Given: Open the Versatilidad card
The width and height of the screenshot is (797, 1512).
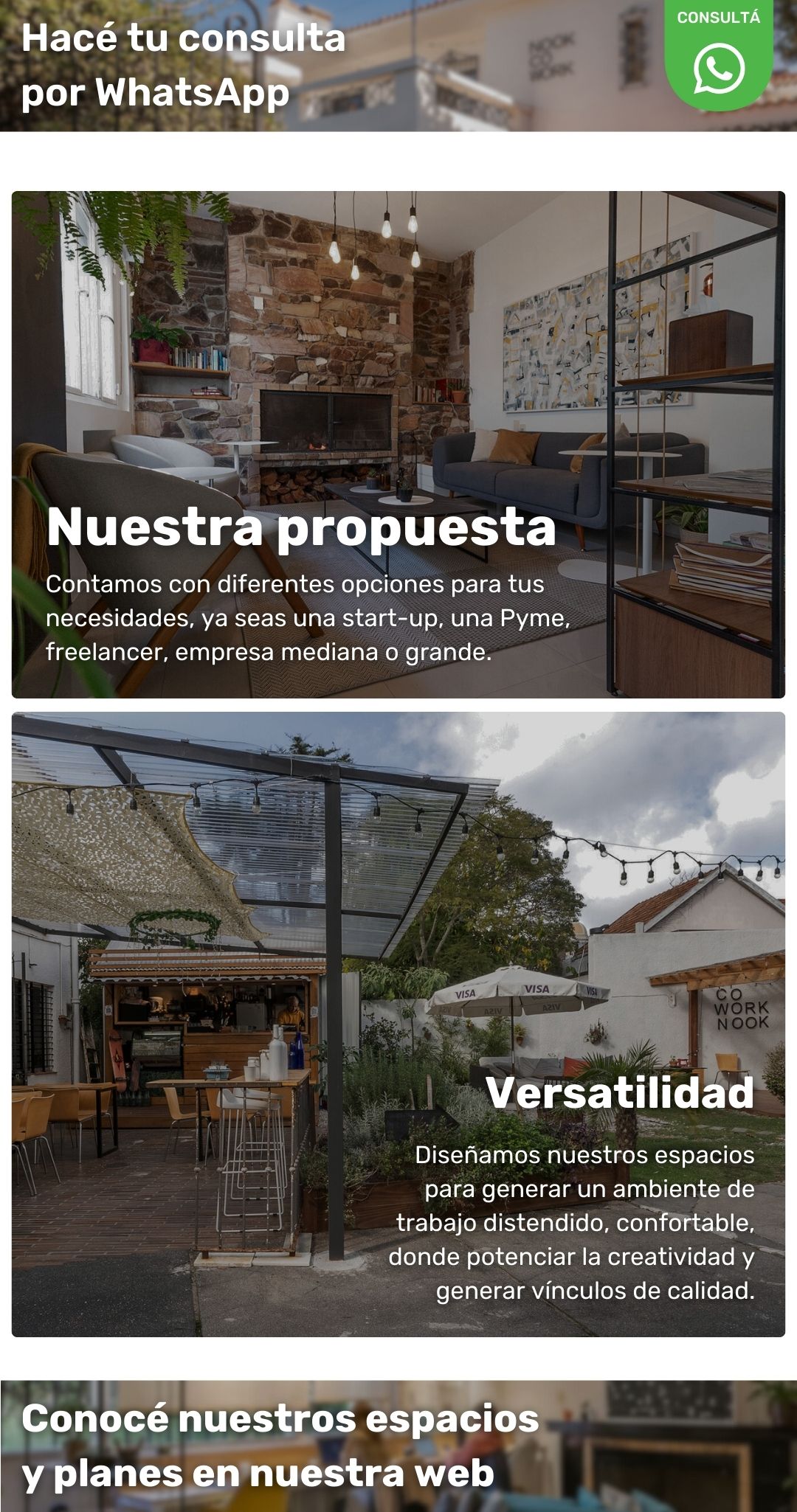Looking at the screenshot, I should (398, 1024).
